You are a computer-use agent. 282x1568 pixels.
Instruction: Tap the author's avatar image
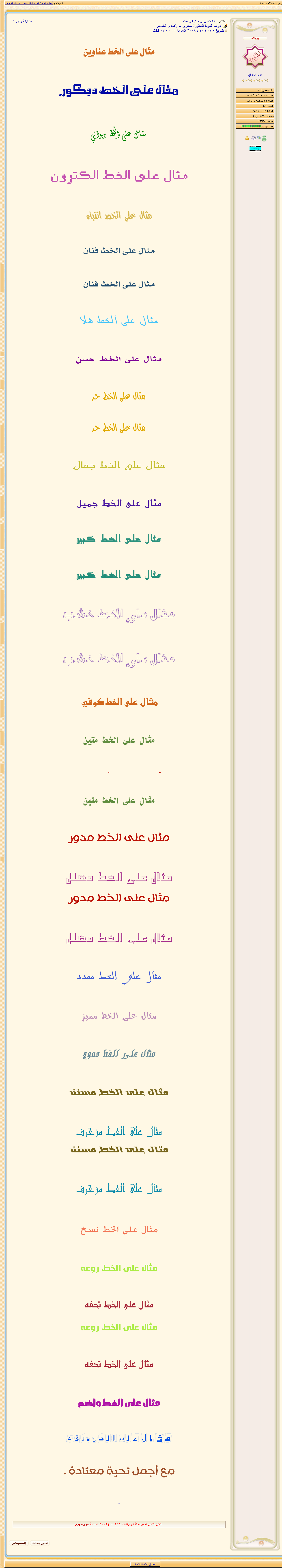tap(255, 57)
